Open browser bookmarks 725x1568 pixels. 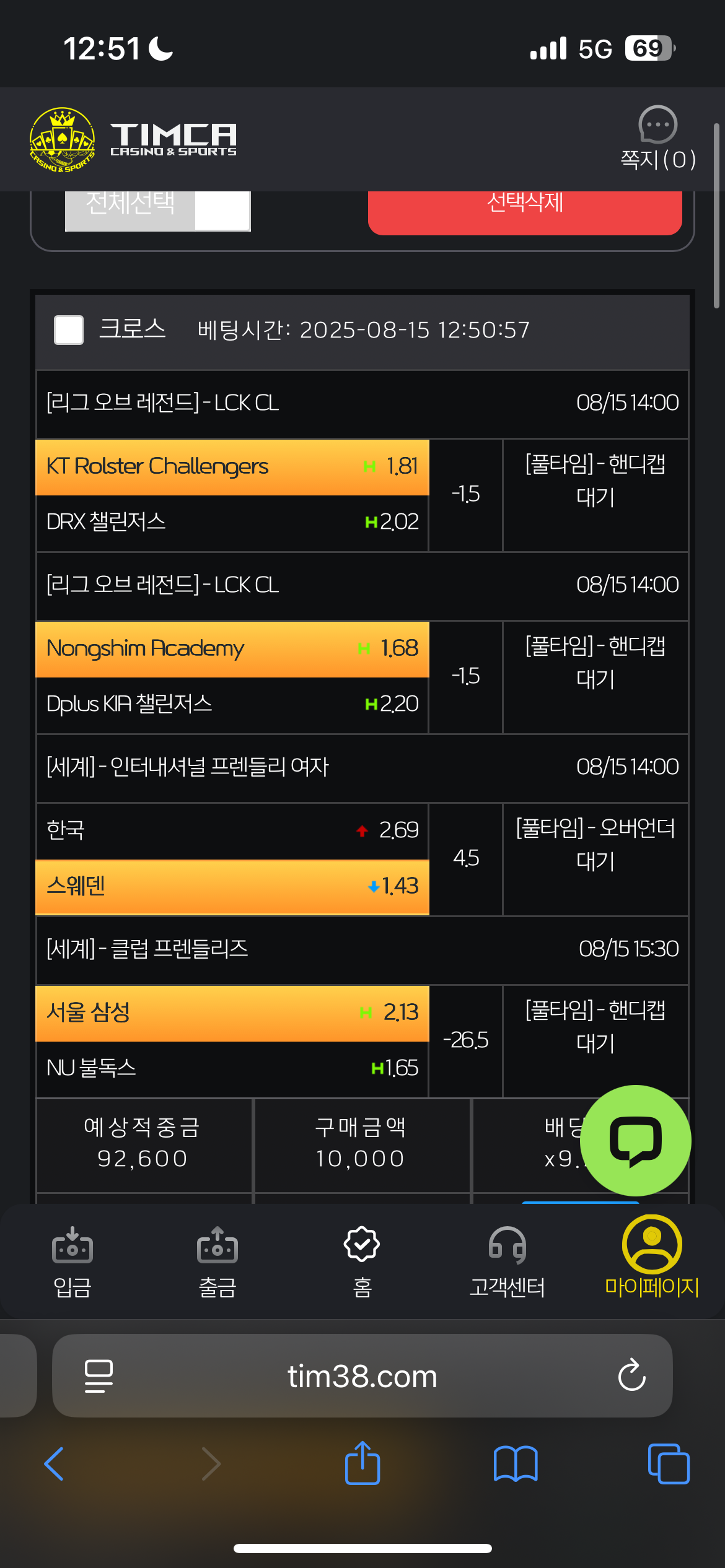pos(515,1464)
